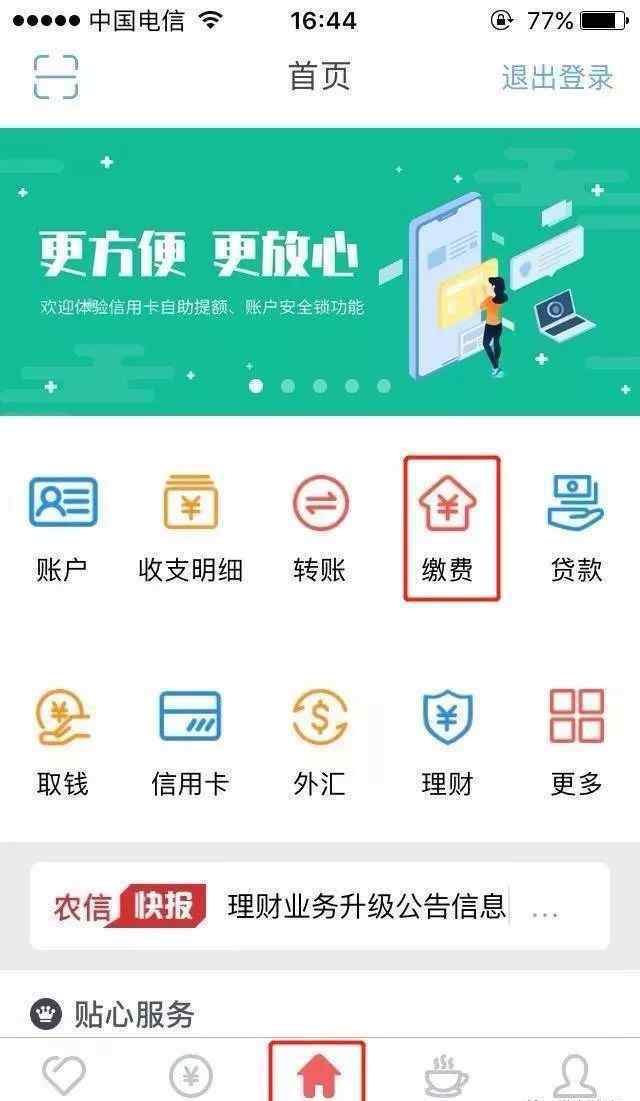Show 更多 more services
The image size is (640, 1101).
click(x=576, y=744)
